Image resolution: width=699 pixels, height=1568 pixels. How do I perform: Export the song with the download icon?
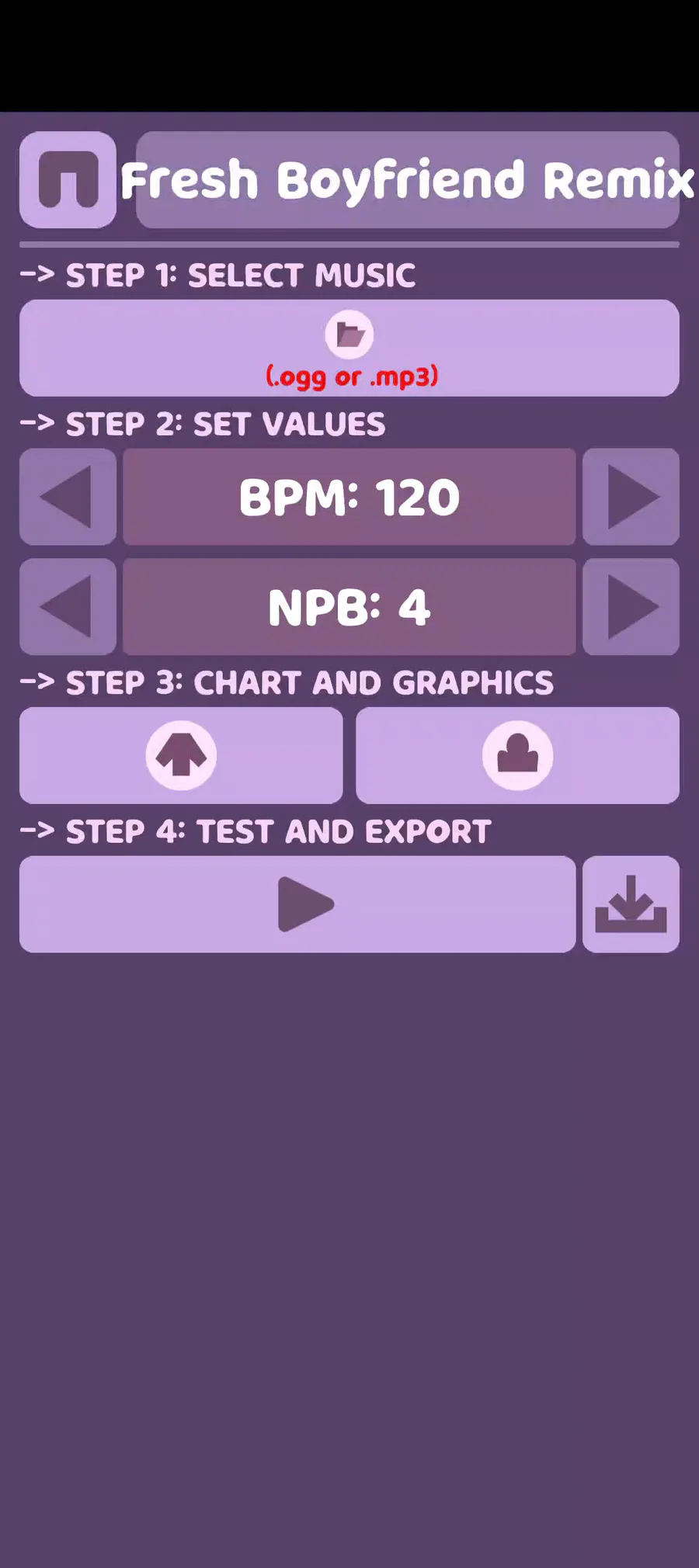(631, 904)
